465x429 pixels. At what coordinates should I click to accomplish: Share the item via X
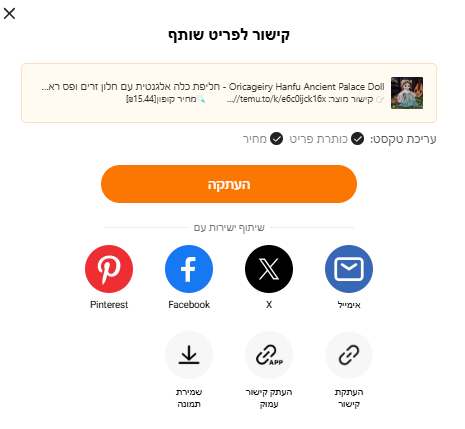269,269
